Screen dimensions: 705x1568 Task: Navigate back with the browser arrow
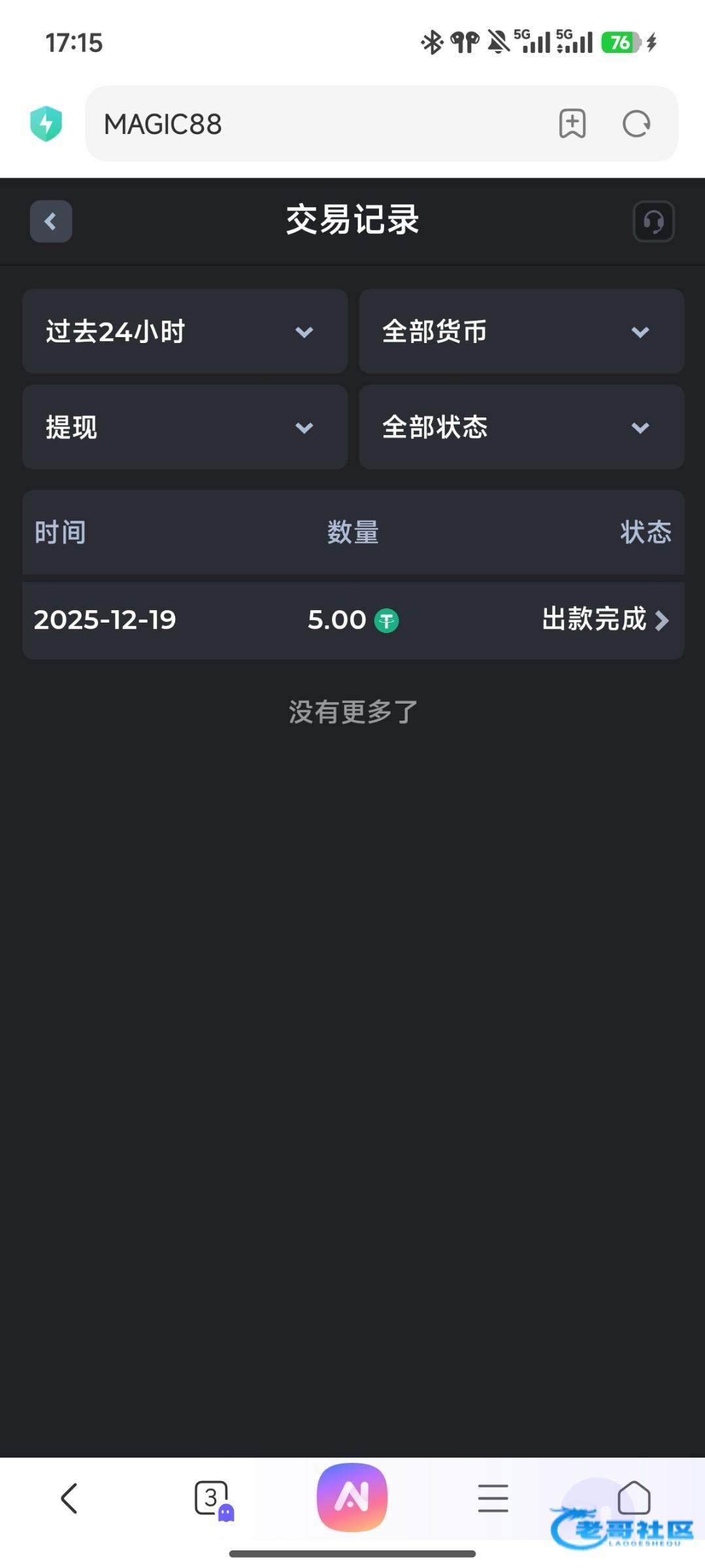[x=69, y=1497]
